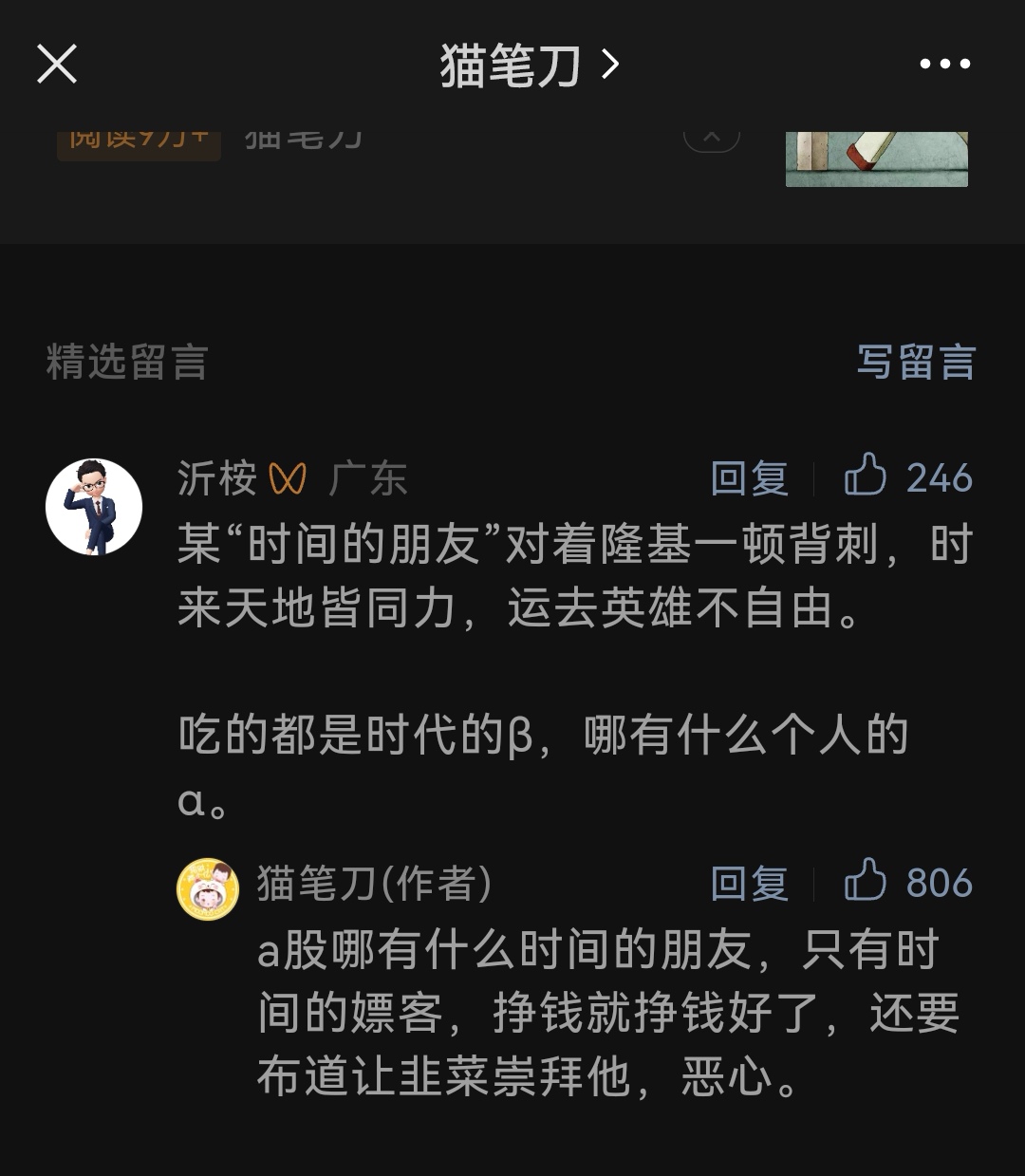Close the article page
Image resolution: width=1025 pixels, height=1176 pixels.
click(x=57, y=65)
